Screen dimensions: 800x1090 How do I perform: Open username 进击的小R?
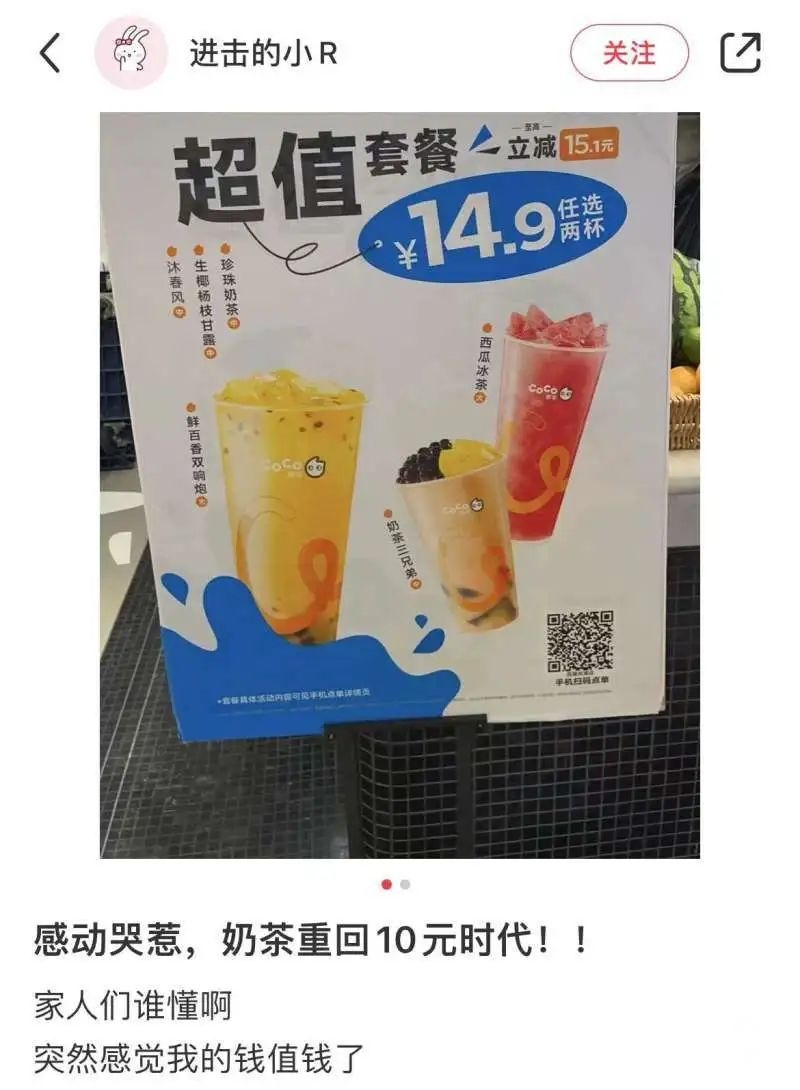[x=263, y=54]
